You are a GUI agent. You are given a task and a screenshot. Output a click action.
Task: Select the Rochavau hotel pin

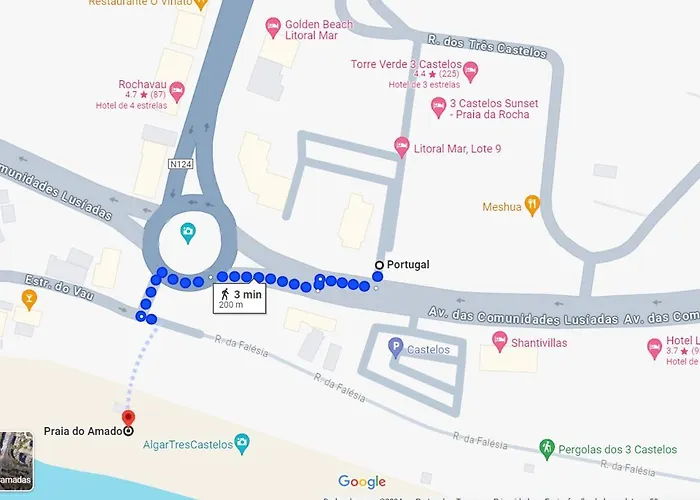click(x=177, y=92)
